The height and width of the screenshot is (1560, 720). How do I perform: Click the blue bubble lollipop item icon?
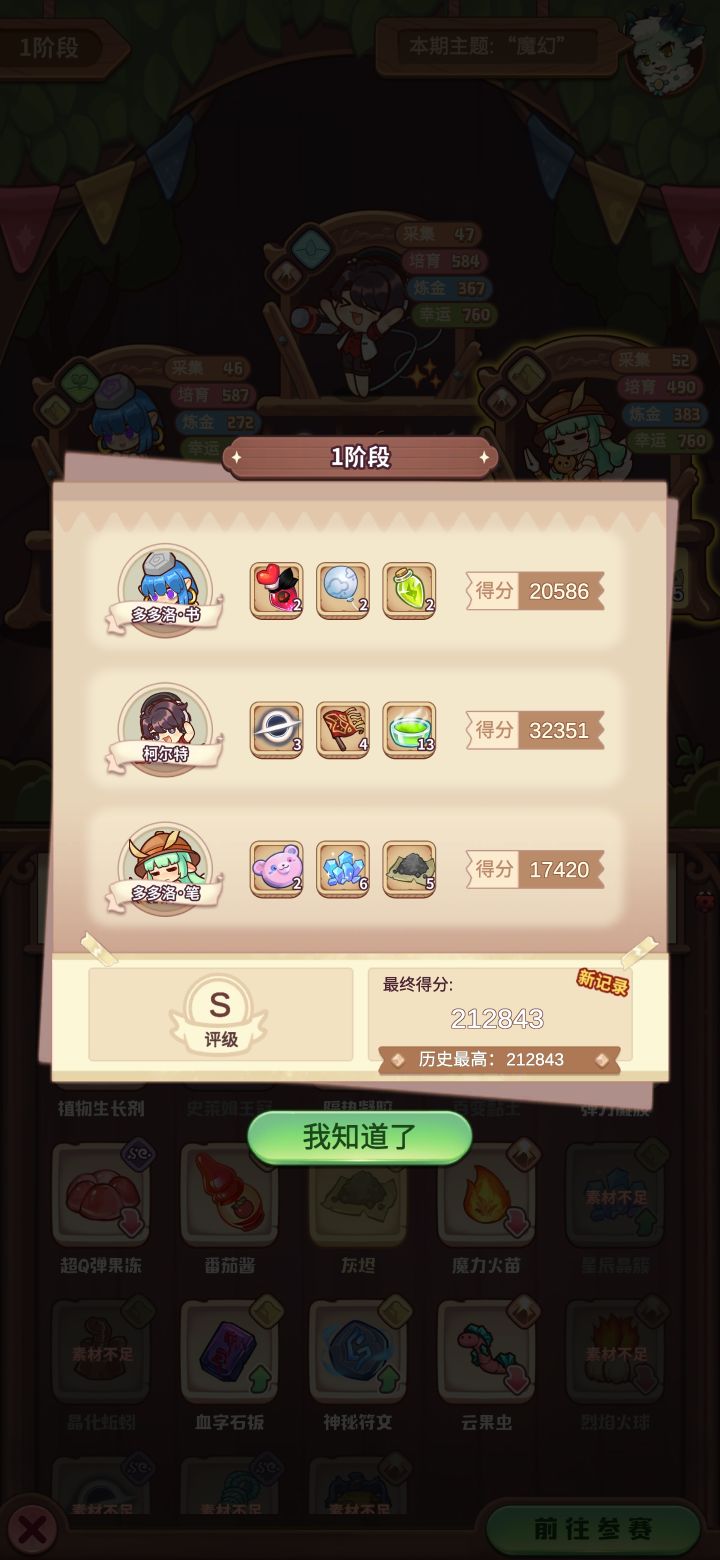click(342, 590)
